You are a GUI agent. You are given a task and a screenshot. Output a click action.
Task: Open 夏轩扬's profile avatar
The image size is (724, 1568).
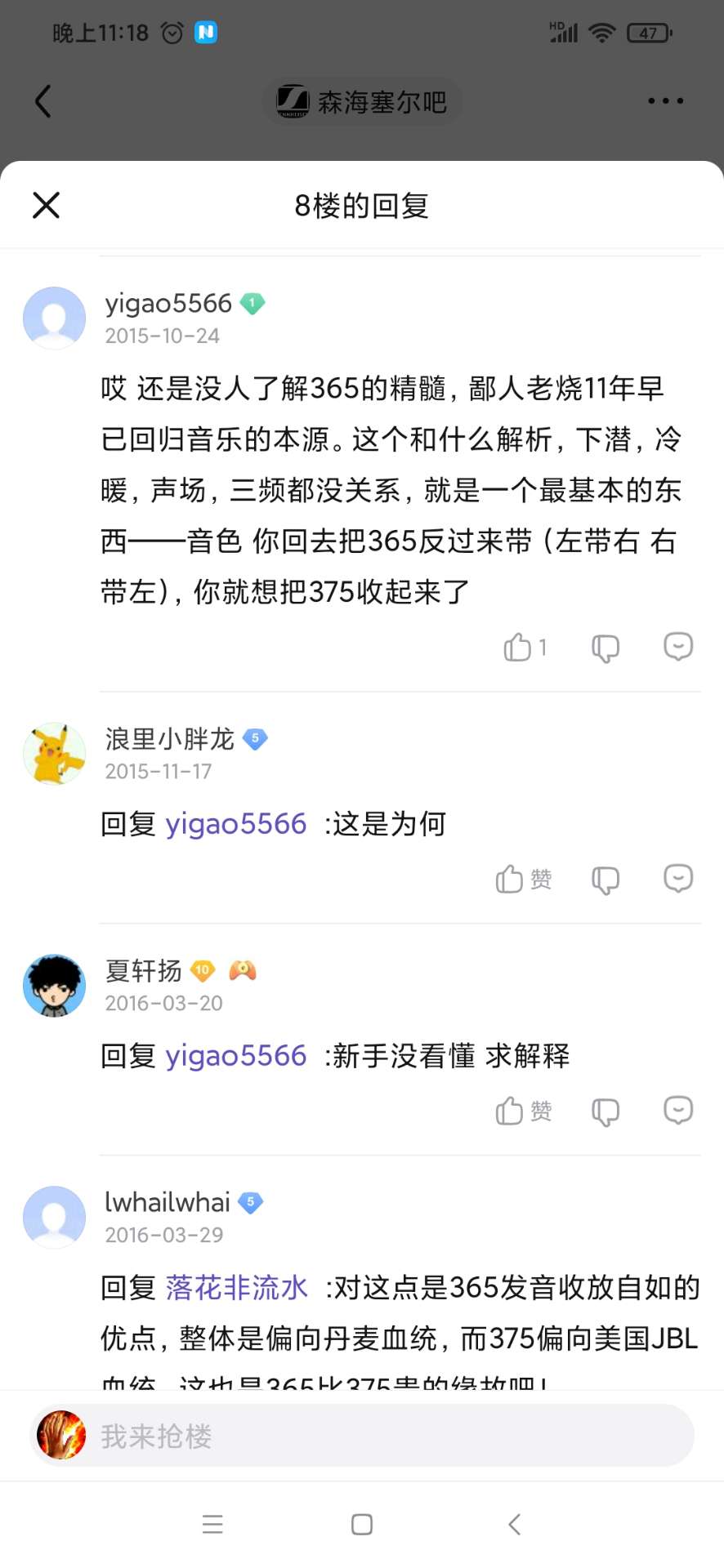pyautogui.click(x=54, y=986)
